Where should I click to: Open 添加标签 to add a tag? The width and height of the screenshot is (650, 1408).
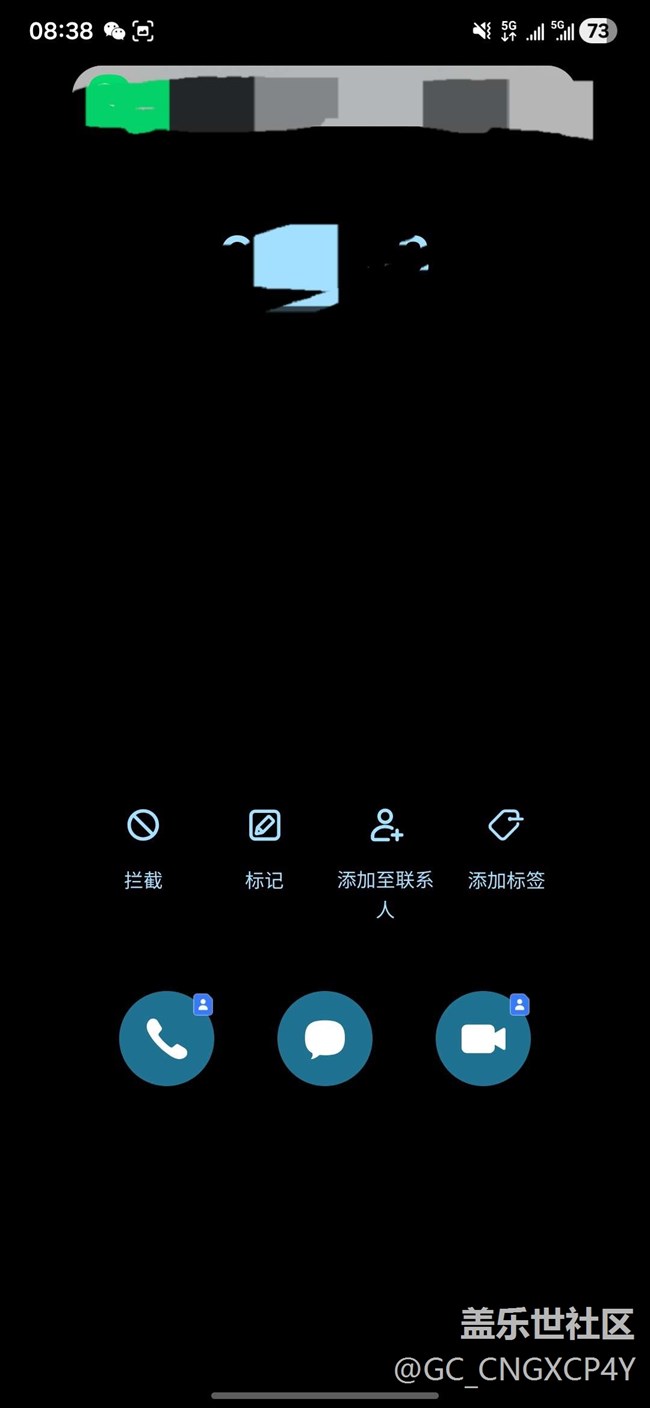click(x=506, y=848)
